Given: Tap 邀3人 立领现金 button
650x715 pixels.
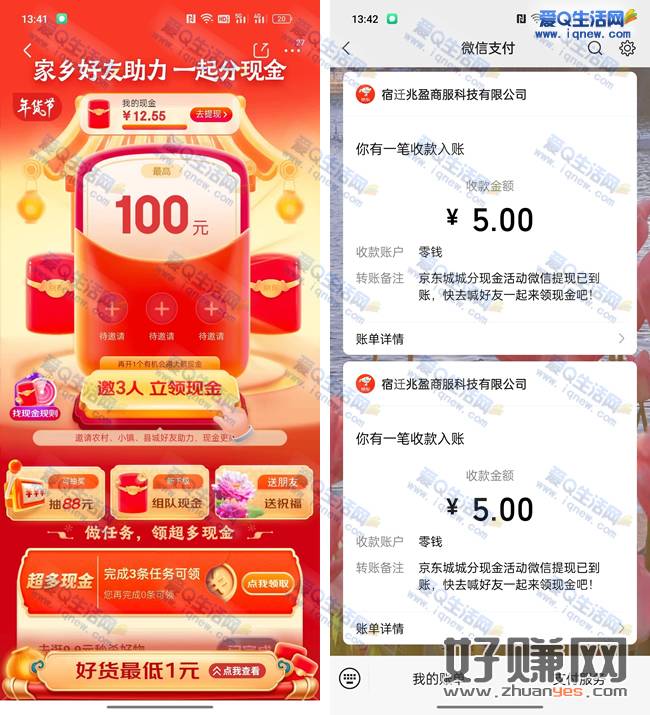Looking at the screenshot, I should (160, 388).
